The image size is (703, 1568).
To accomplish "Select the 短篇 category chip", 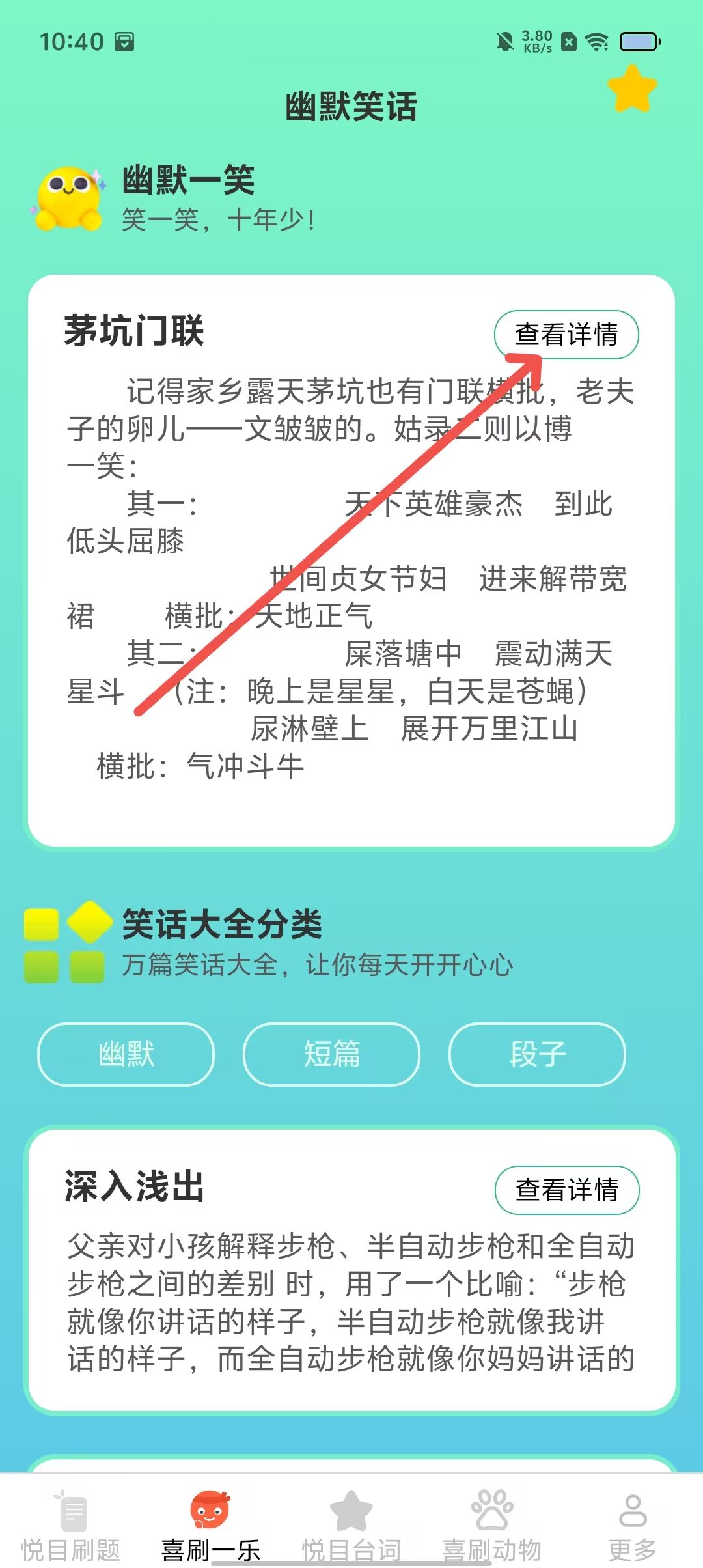I will 331,1054.
